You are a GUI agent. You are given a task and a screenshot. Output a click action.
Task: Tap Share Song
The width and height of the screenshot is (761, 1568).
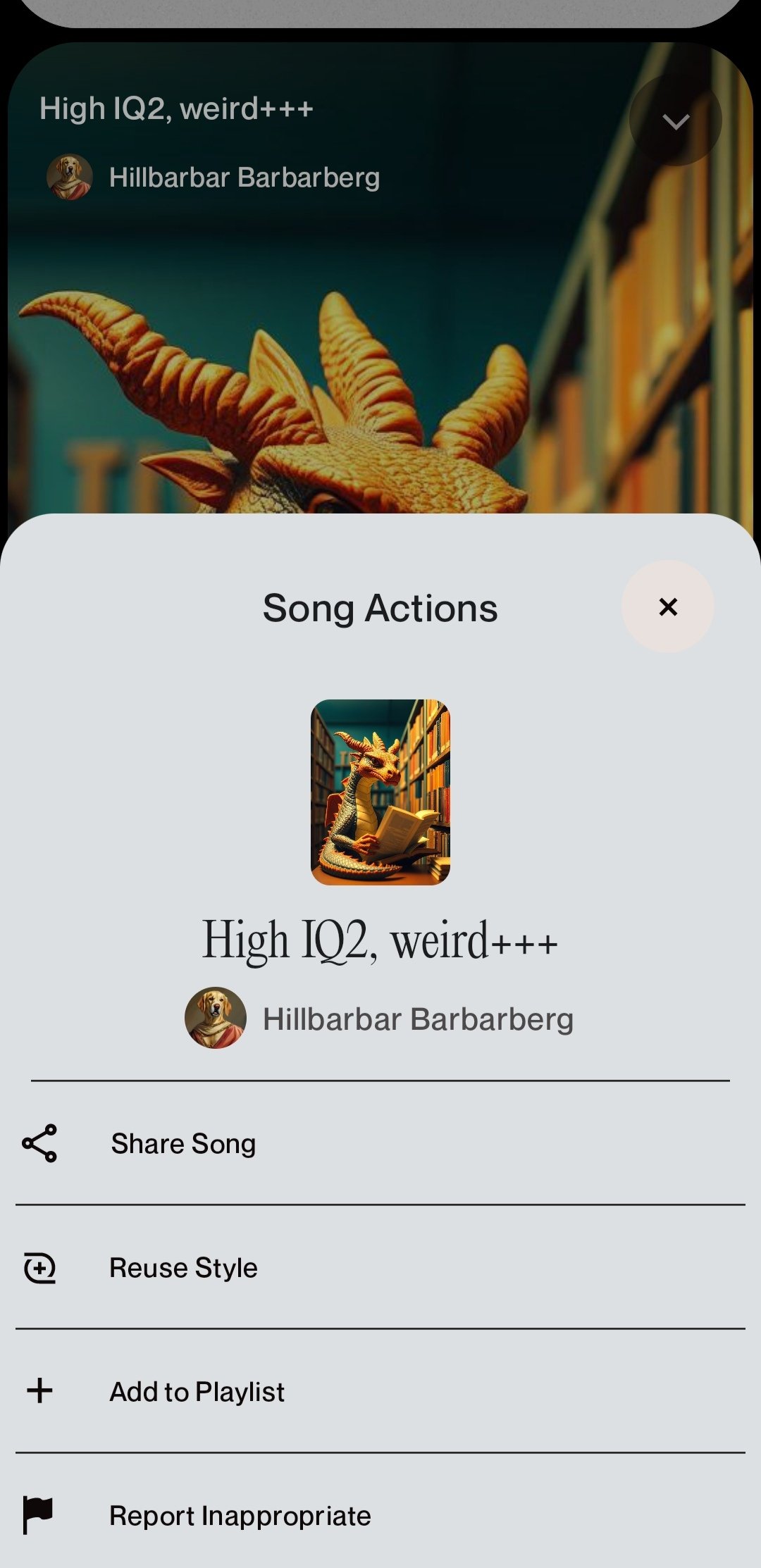point(183,1143)
